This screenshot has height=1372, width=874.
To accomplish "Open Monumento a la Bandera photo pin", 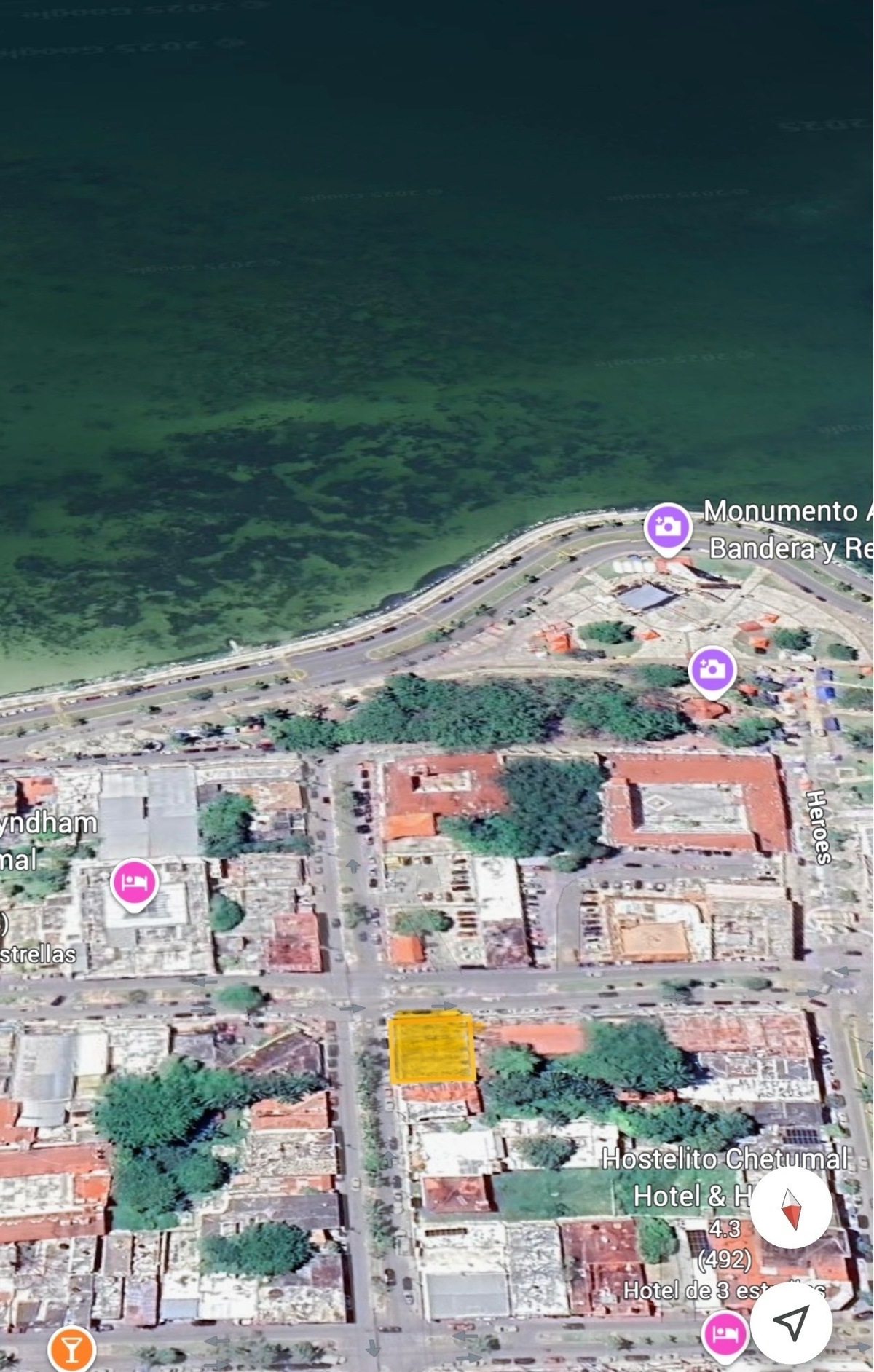I will 667,526.
